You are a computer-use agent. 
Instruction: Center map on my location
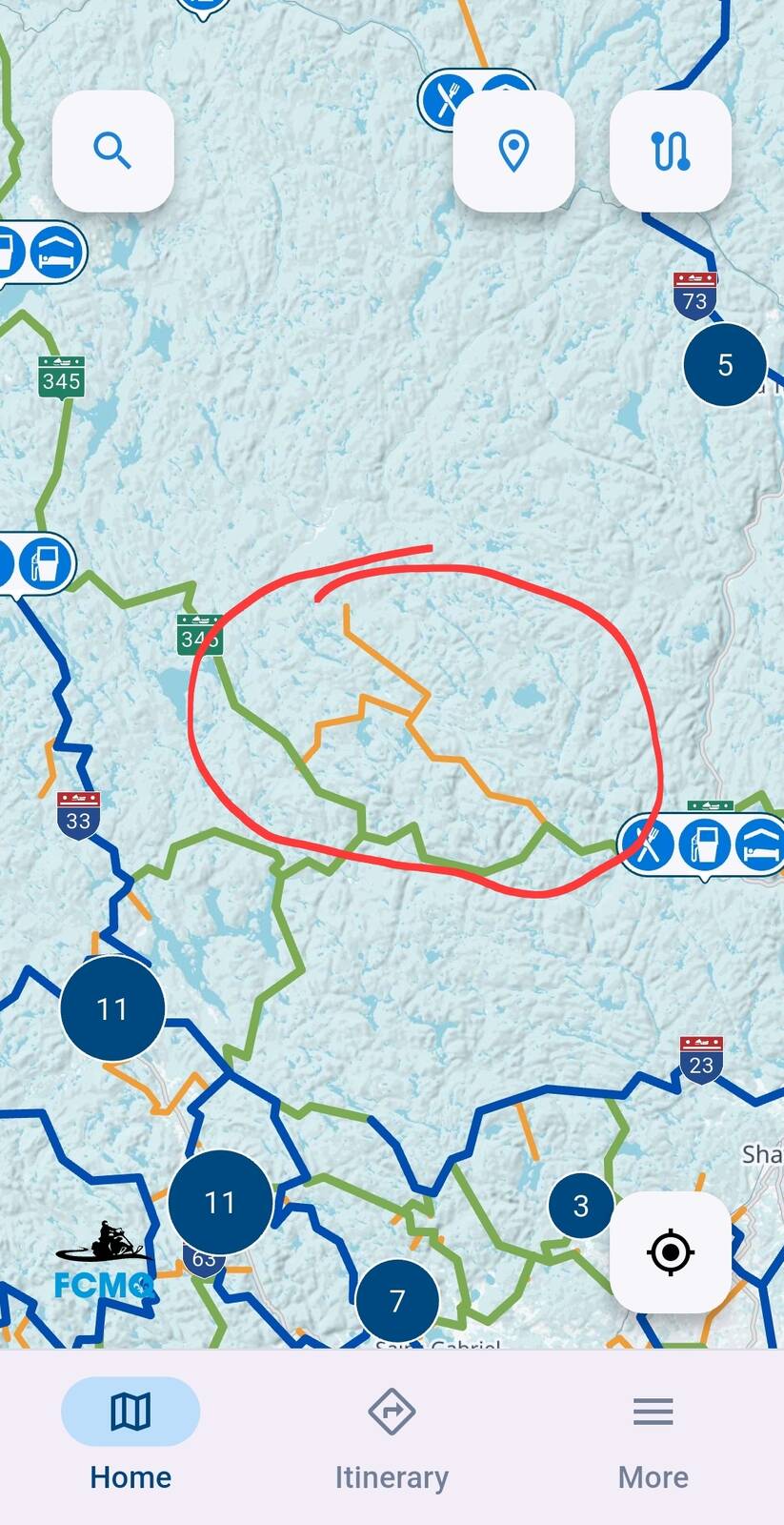[x=670, y=1251]
